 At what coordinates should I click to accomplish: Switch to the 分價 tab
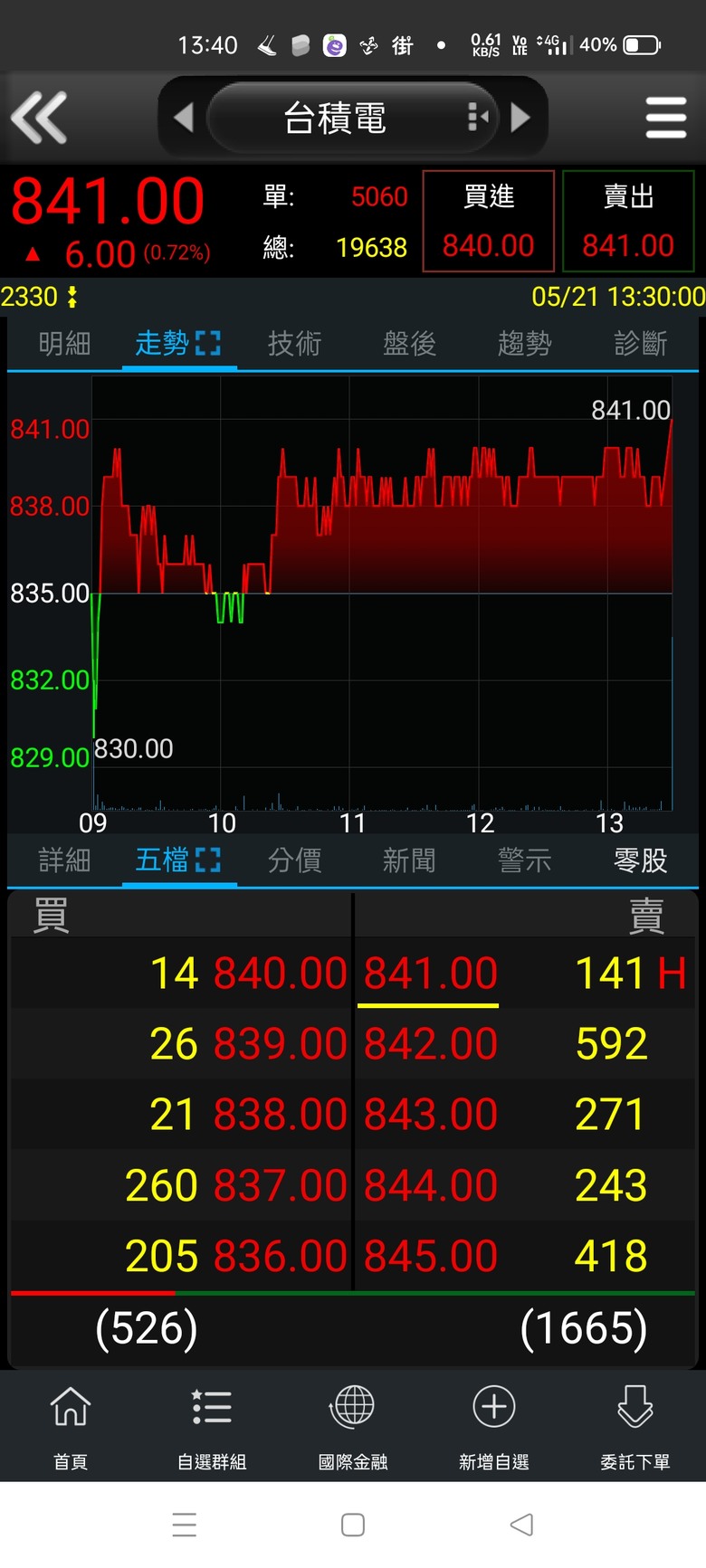tap(294, 860)
